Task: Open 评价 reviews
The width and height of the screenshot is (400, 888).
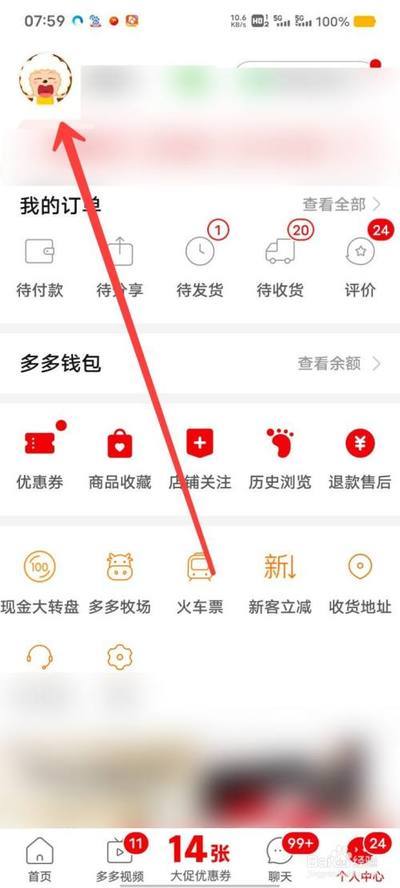Action: [360, 267]
